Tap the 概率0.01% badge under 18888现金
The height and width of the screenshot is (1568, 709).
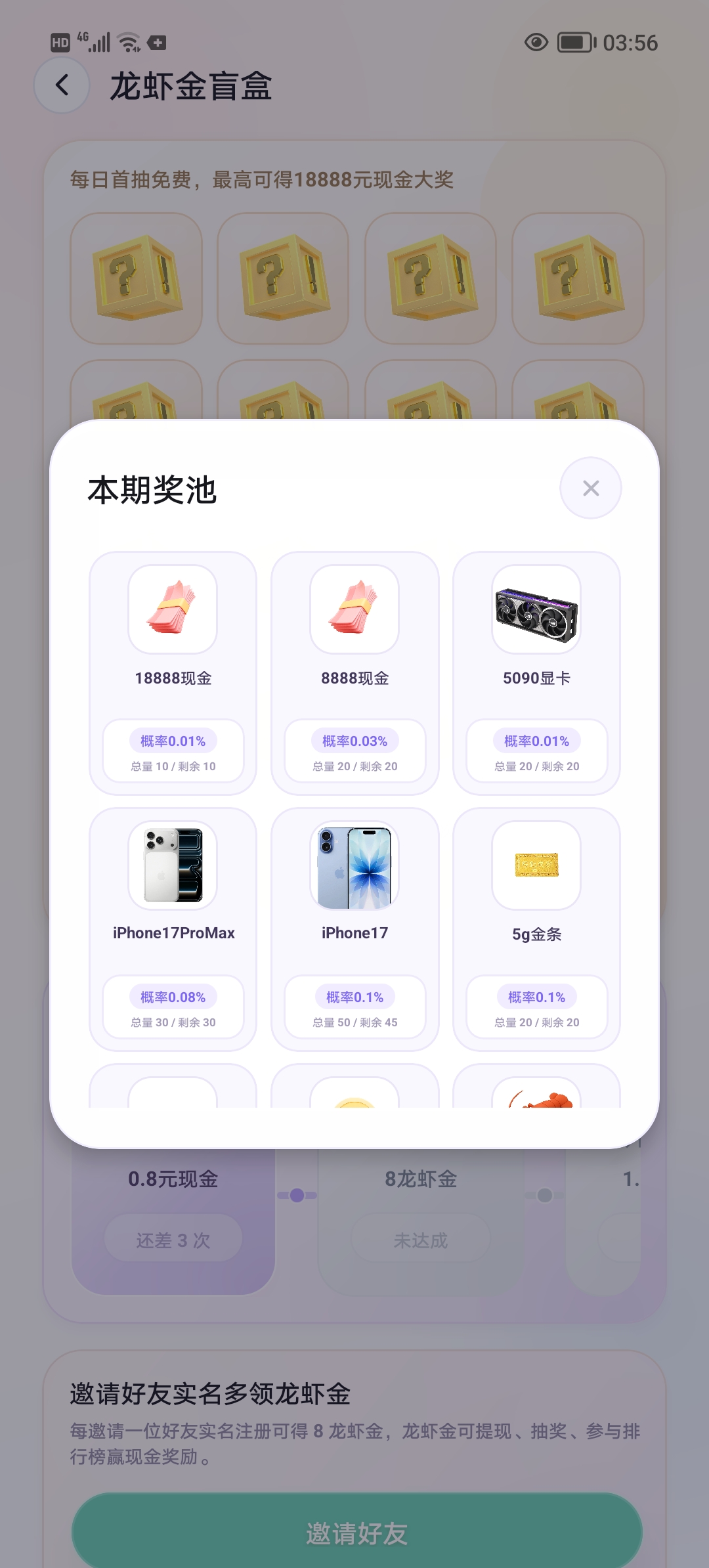point(173,740)
